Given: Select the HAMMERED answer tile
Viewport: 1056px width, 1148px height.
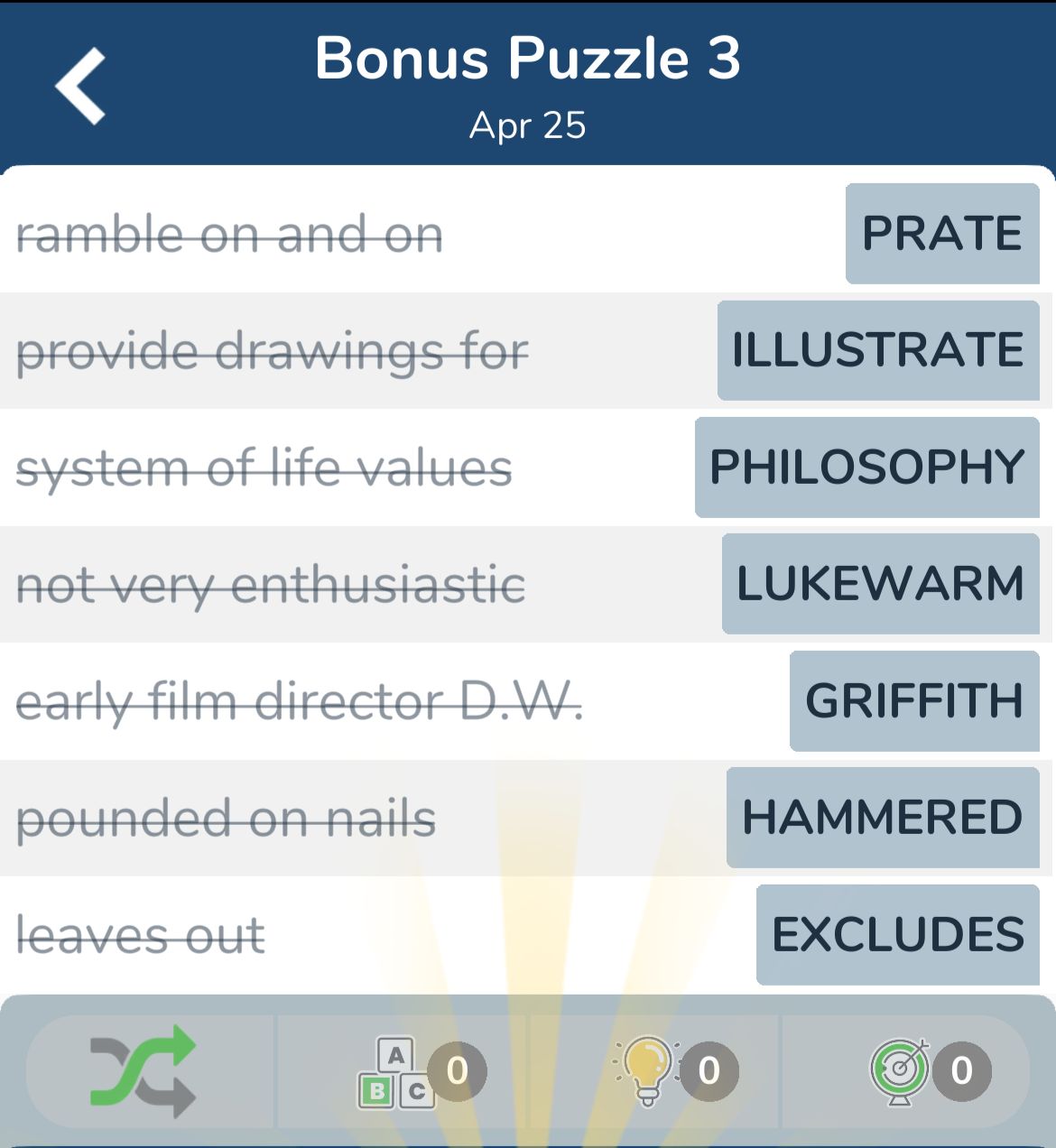Looking at the screenshot, I should 882,818.
